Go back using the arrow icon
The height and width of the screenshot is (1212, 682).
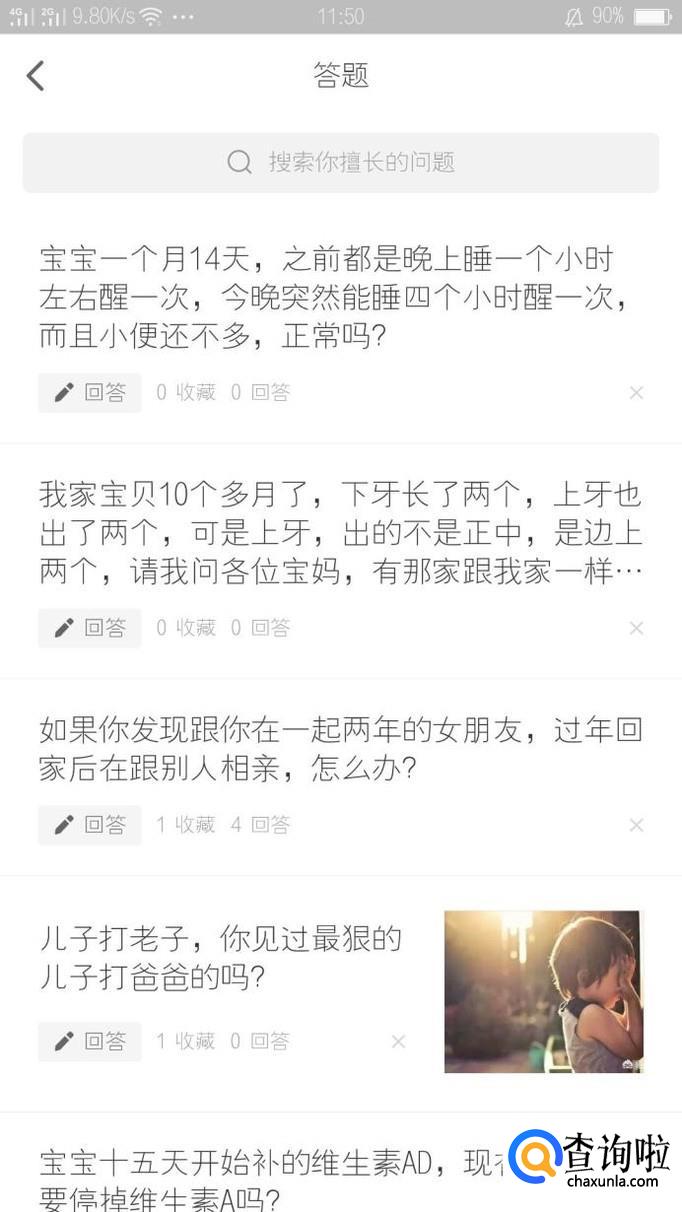coord(36,76)
